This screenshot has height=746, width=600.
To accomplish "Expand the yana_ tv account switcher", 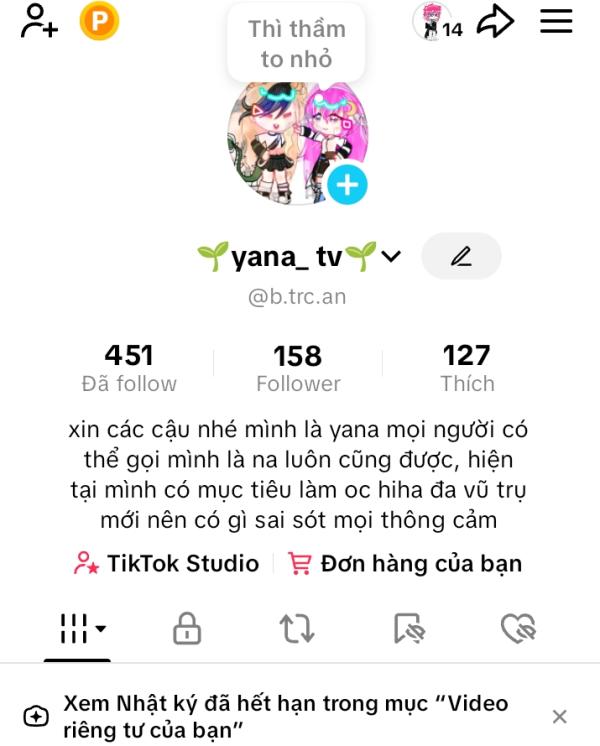I will [391, 257].
